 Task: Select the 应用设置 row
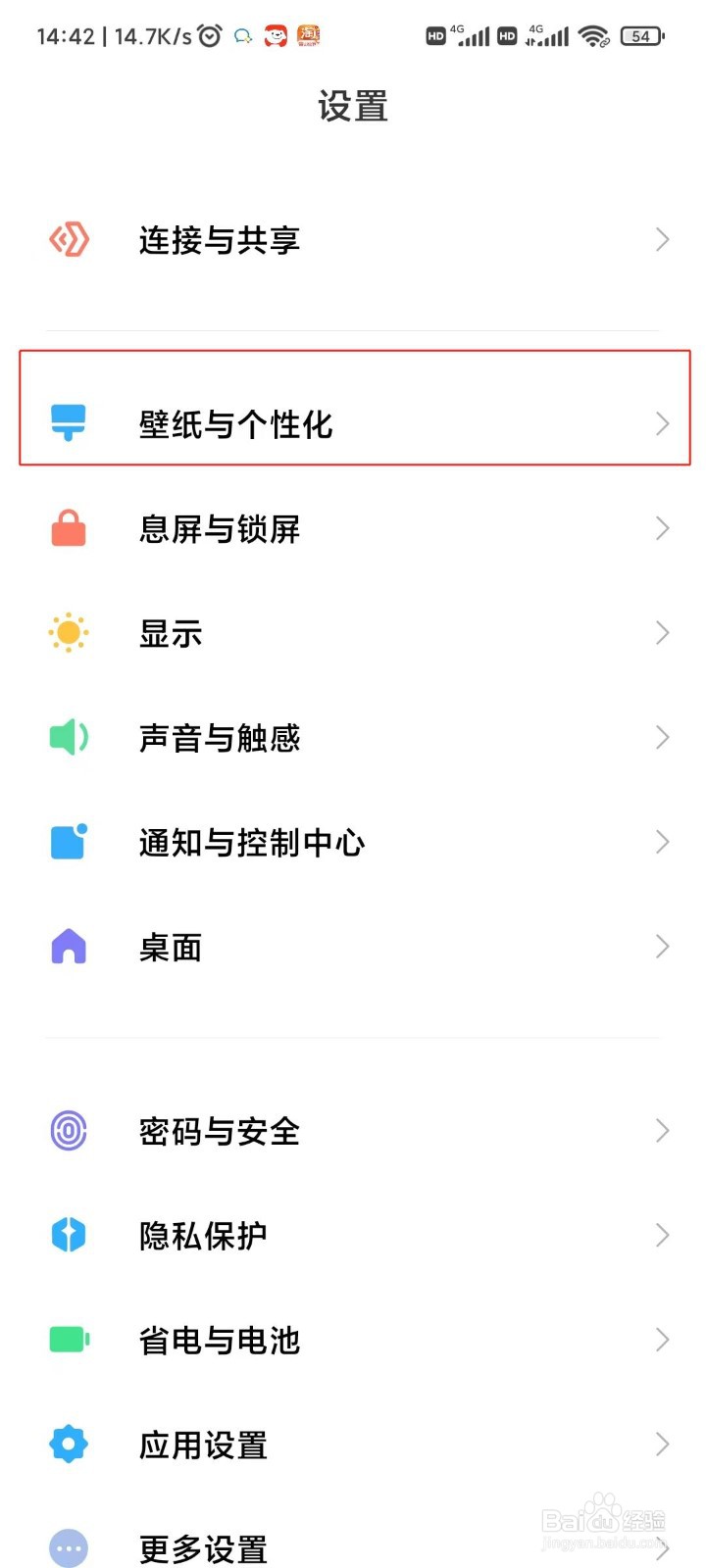tap(203, 1445)
